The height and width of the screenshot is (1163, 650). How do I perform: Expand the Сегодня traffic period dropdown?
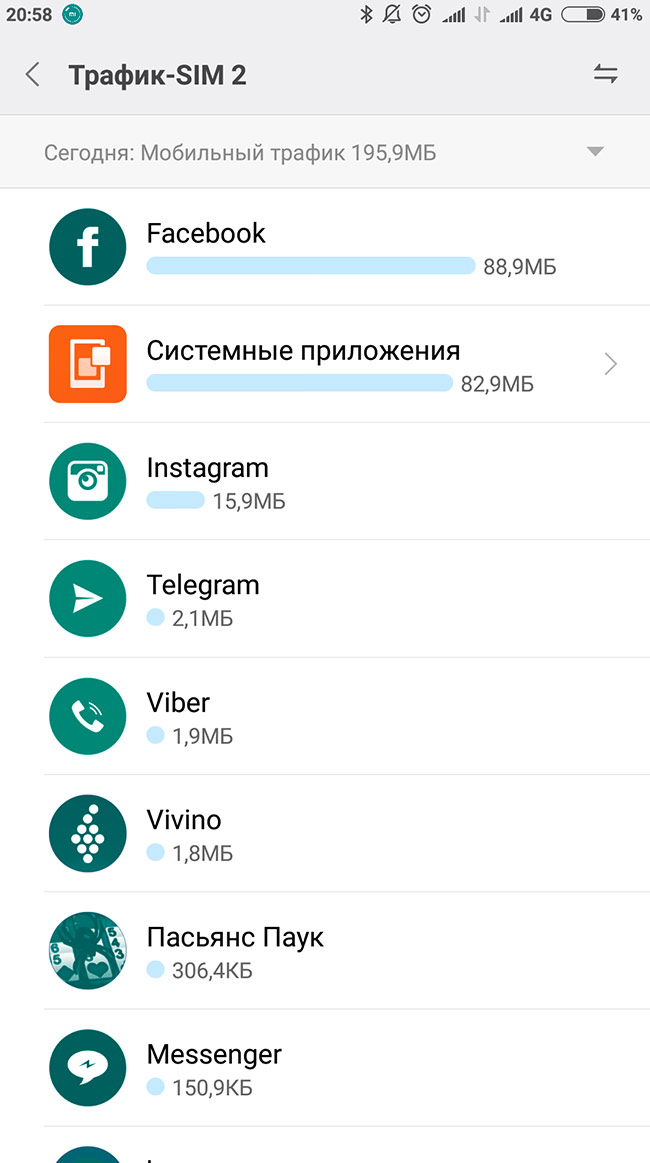[x=595, y=153]
